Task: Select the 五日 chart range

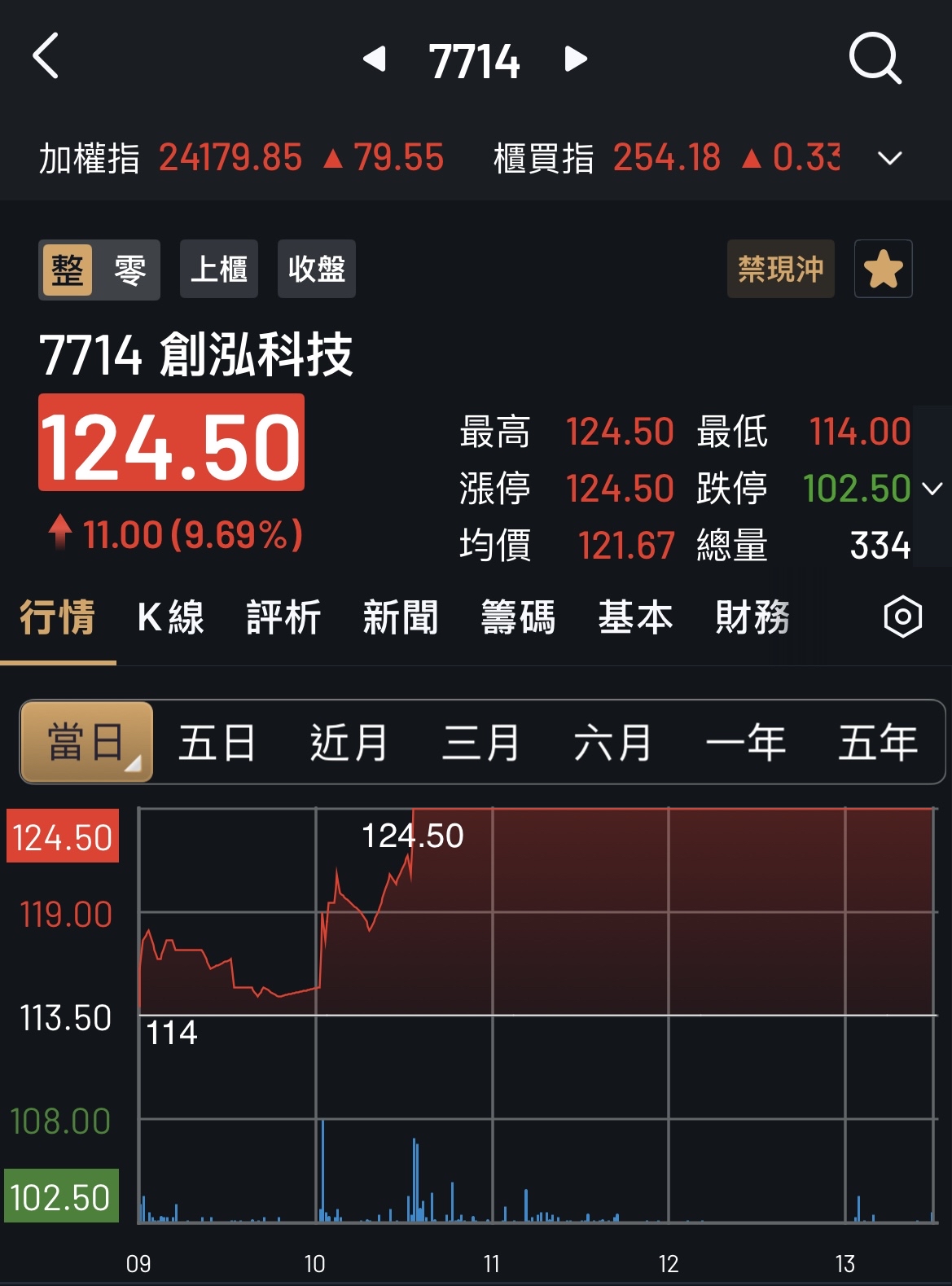Action: [x=217, y=743]
